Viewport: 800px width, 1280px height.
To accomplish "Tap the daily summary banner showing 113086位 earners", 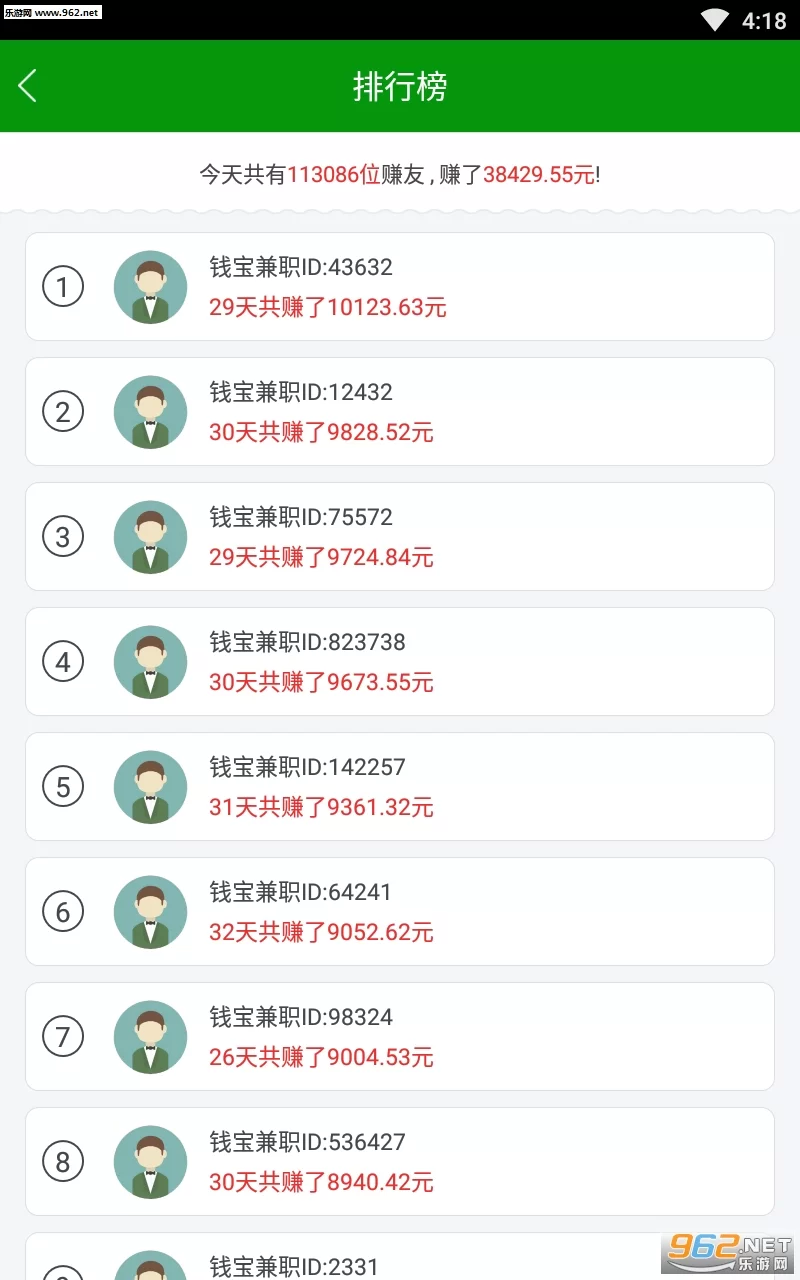I will [x=400, y=174].
